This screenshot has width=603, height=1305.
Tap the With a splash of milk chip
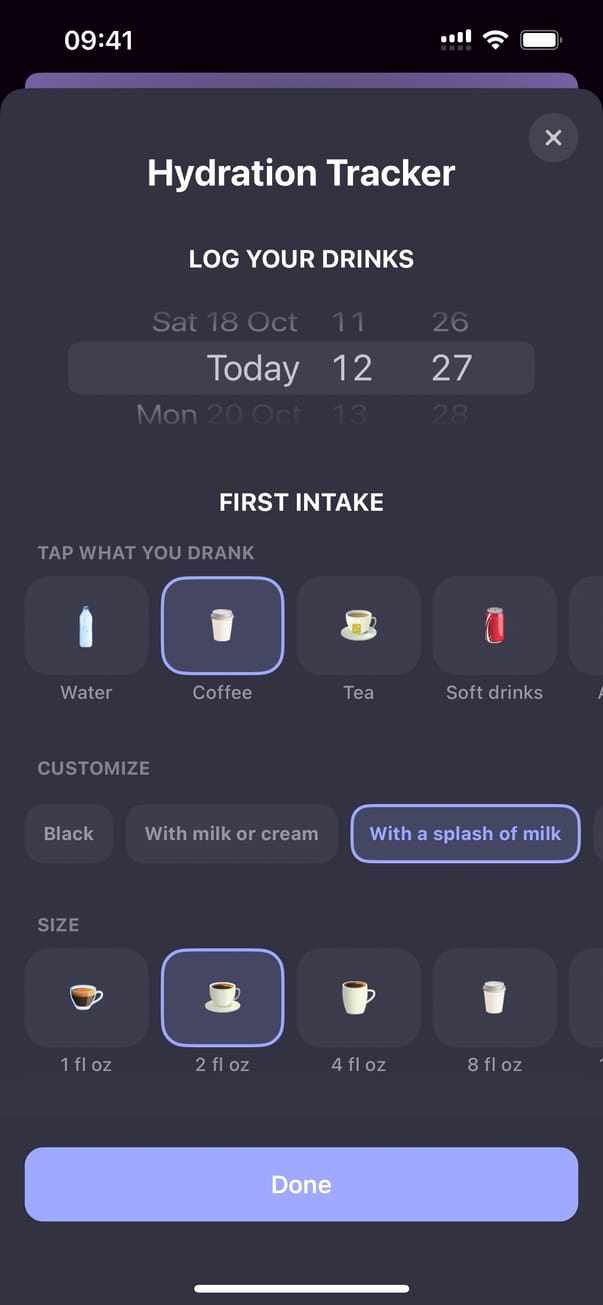pos(465,833)
